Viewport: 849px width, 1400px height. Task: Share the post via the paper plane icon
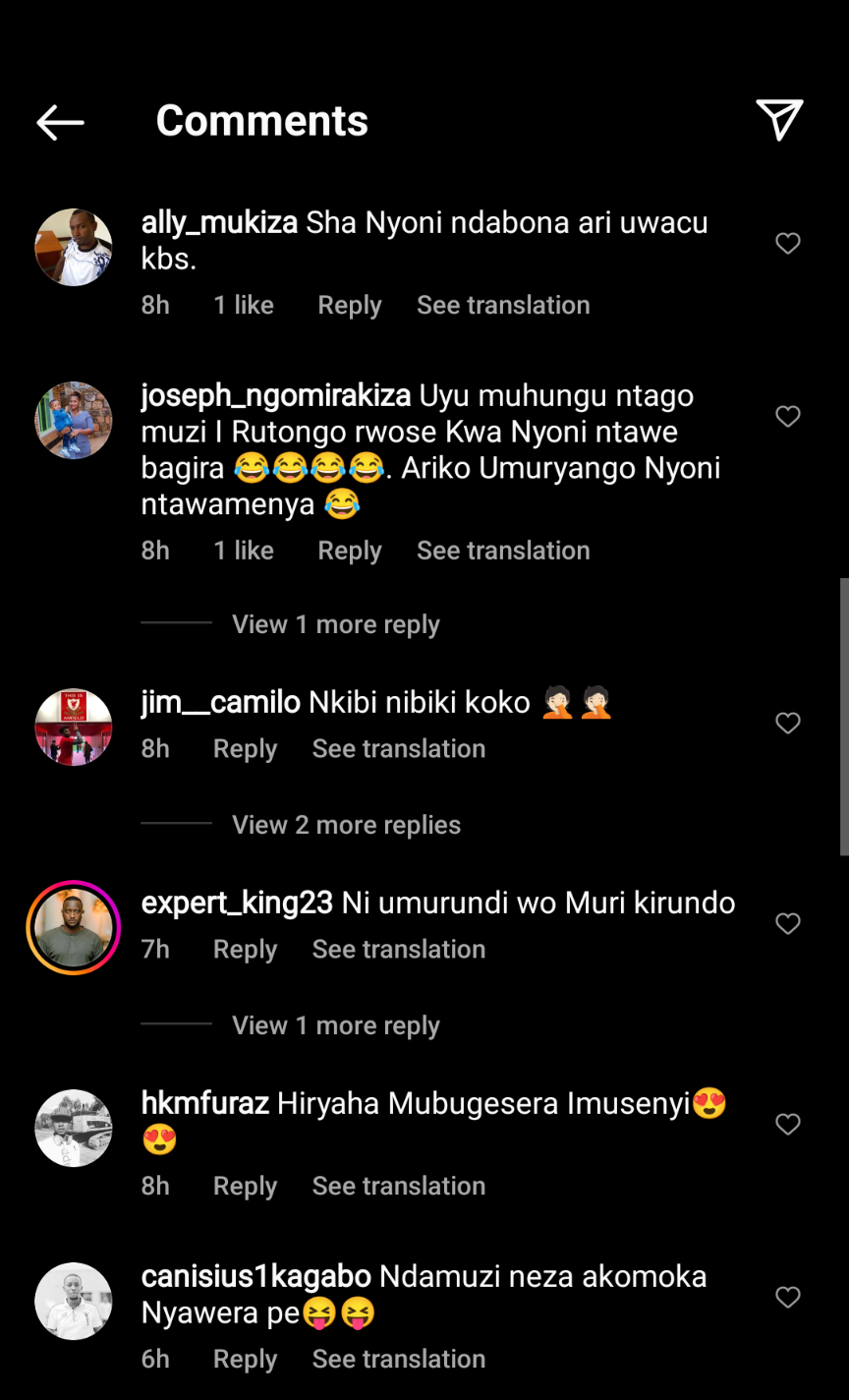point(779,120)
